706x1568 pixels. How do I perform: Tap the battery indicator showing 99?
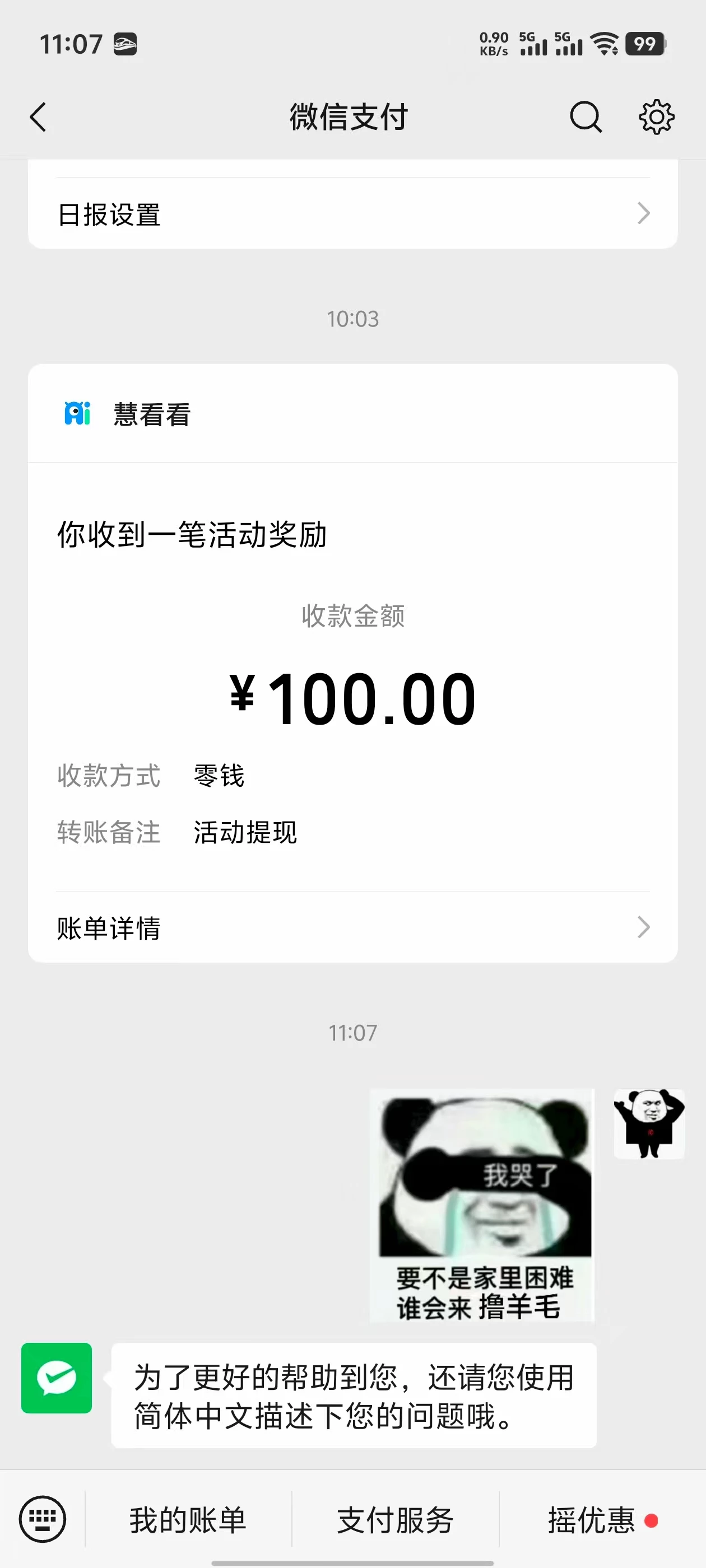(x=644, y=43)
